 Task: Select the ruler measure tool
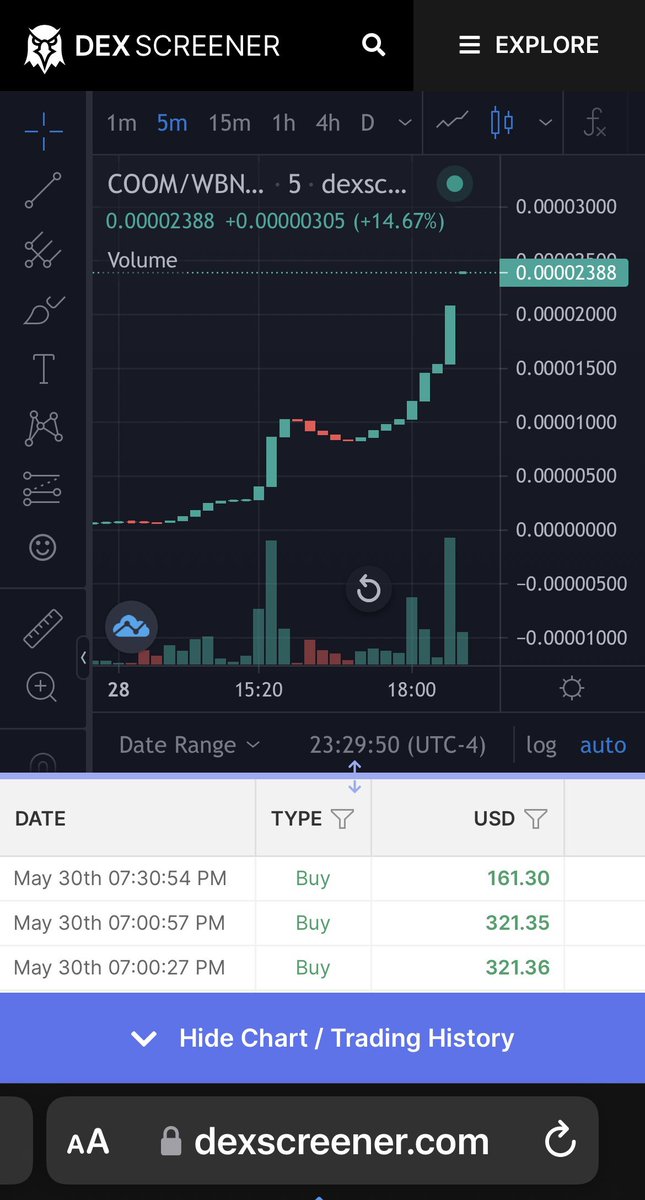(x=42, y=628)
